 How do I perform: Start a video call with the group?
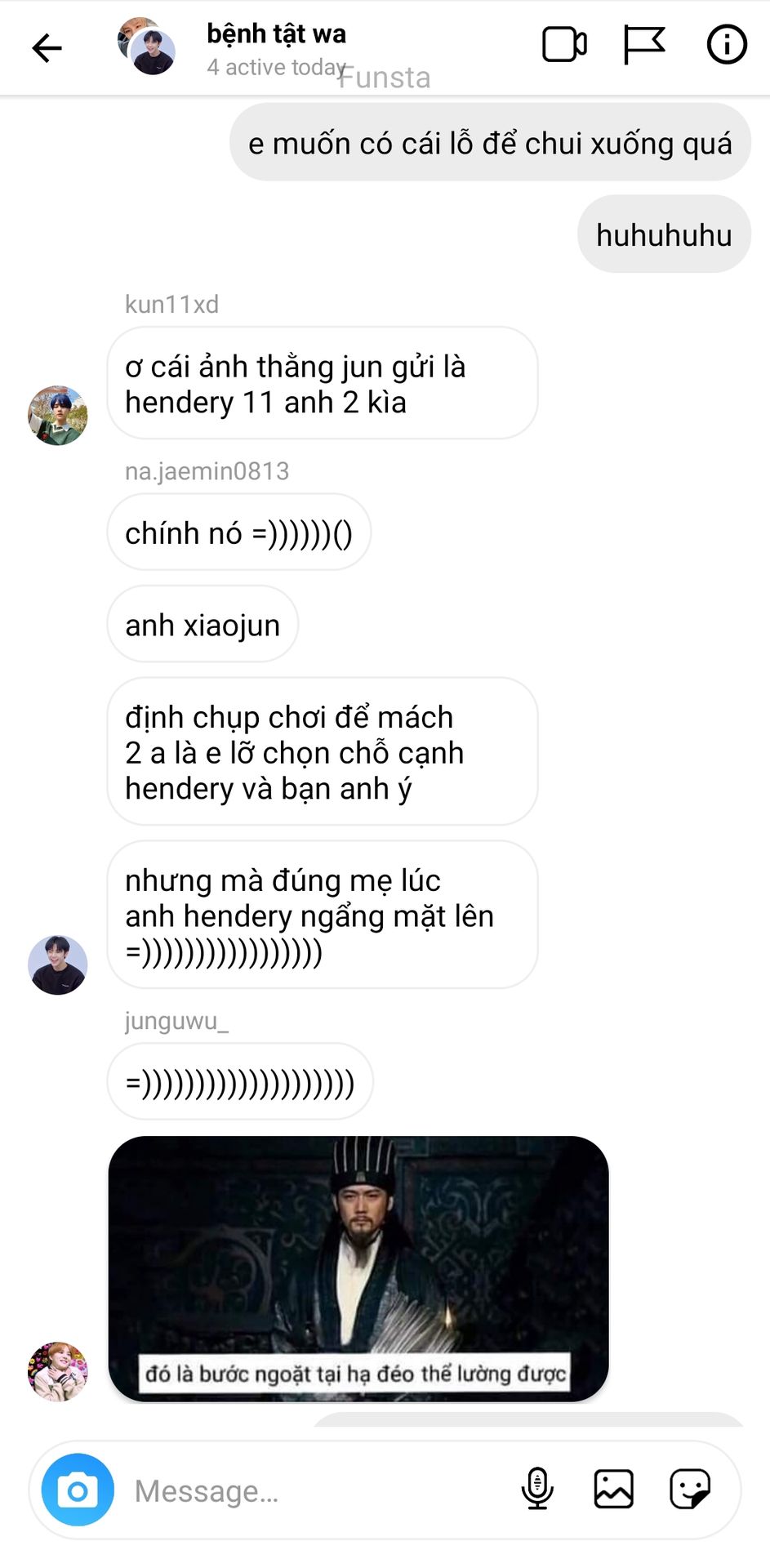[564, 45]
